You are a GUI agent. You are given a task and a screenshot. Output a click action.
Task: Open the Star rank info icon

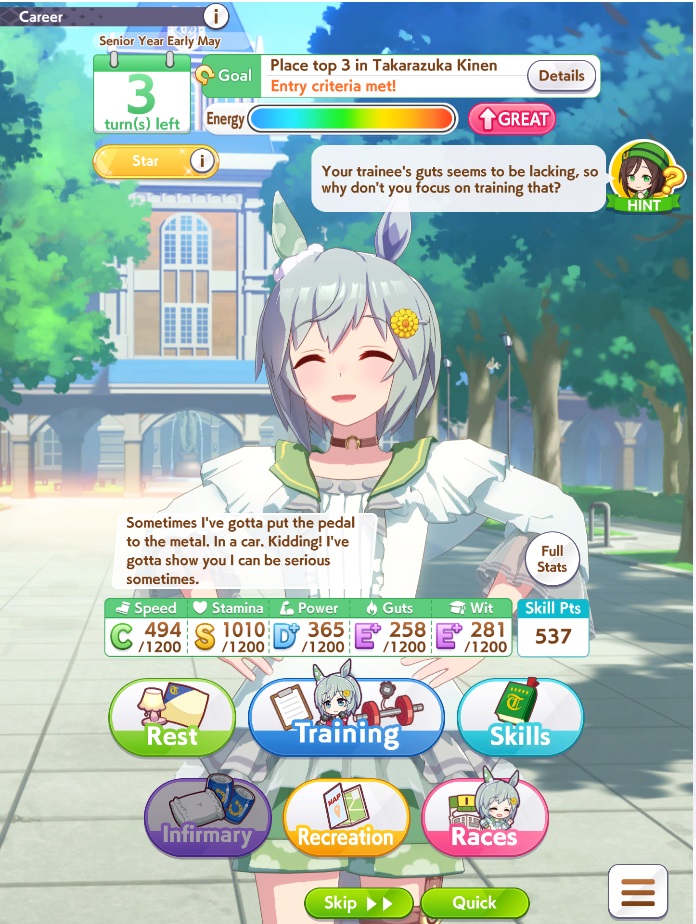point(202,160)
